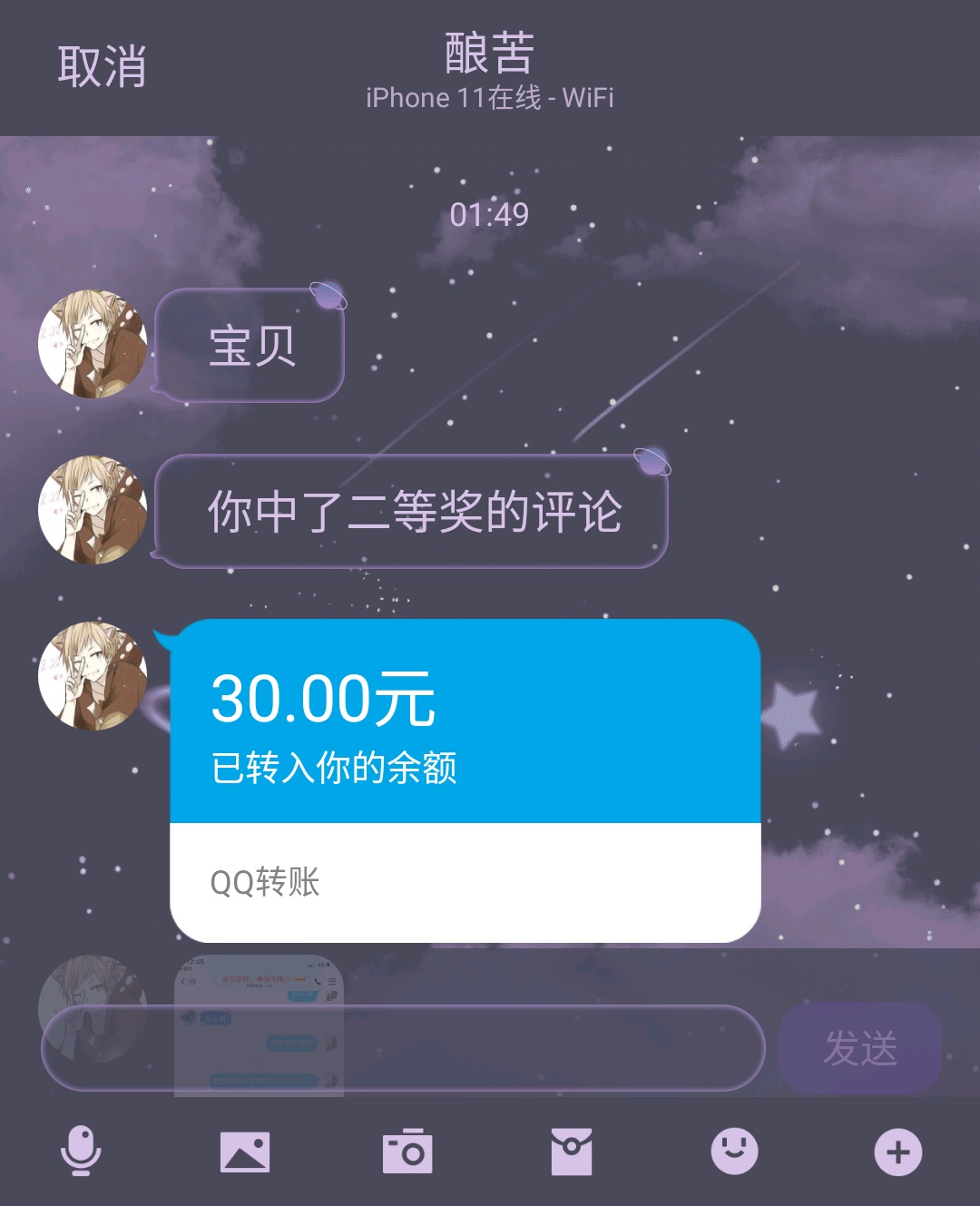Focus the message input field
This screenshot has width=980, height=1206.
click(403, 1048)
